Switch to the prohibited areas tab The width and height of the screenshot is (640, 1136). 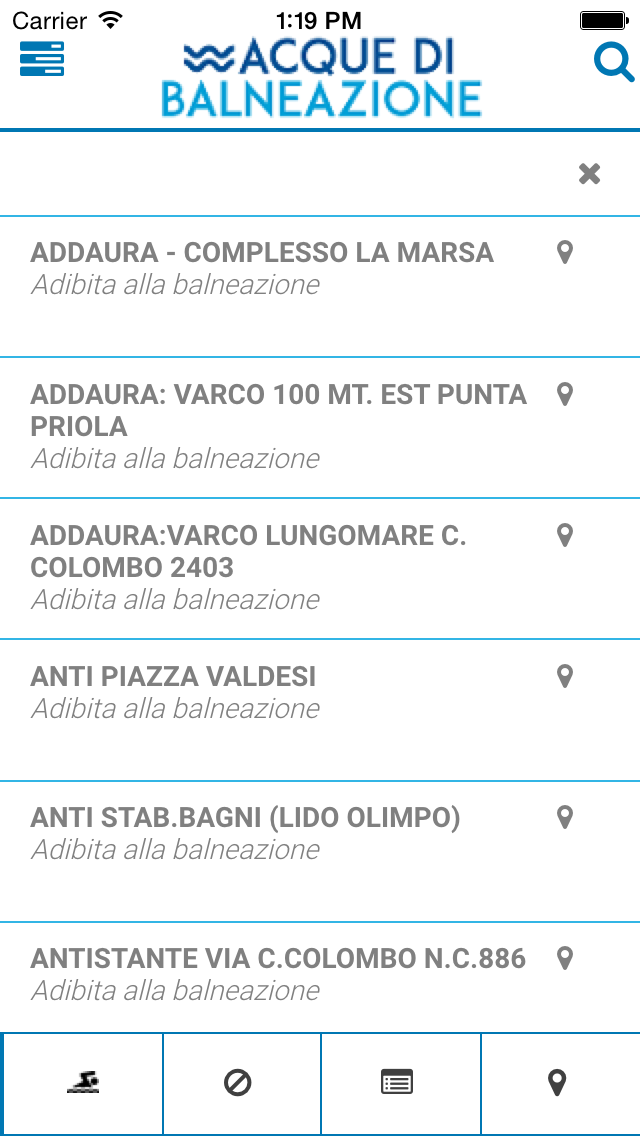(x=241, y=1084)
